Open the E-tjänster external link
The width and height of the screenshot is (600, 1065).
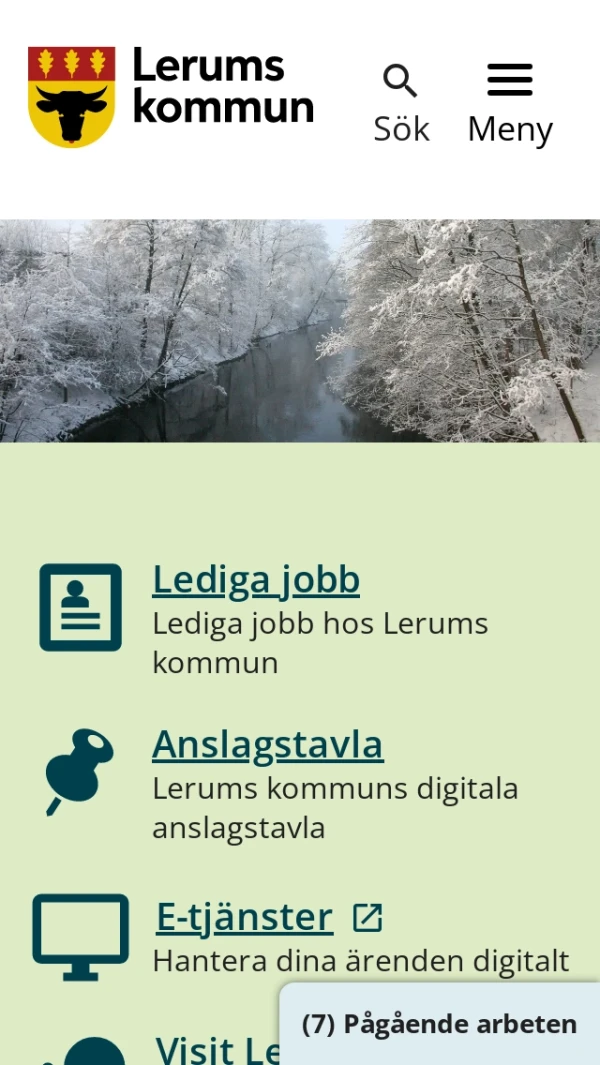pyautogui.click(x=245, y=917)
